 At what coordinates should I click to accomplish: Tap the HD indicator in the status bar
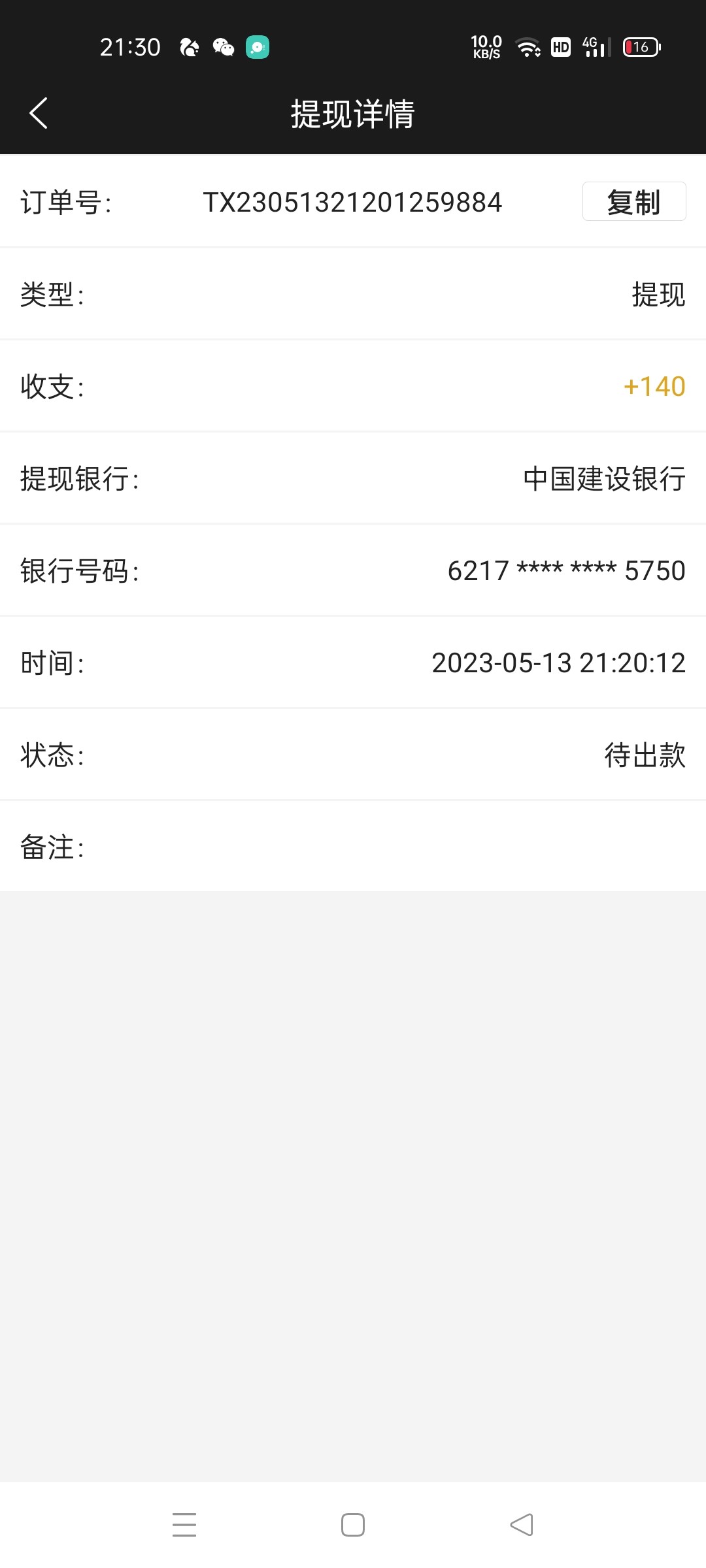pyautogui.click(x=560, y=47)
